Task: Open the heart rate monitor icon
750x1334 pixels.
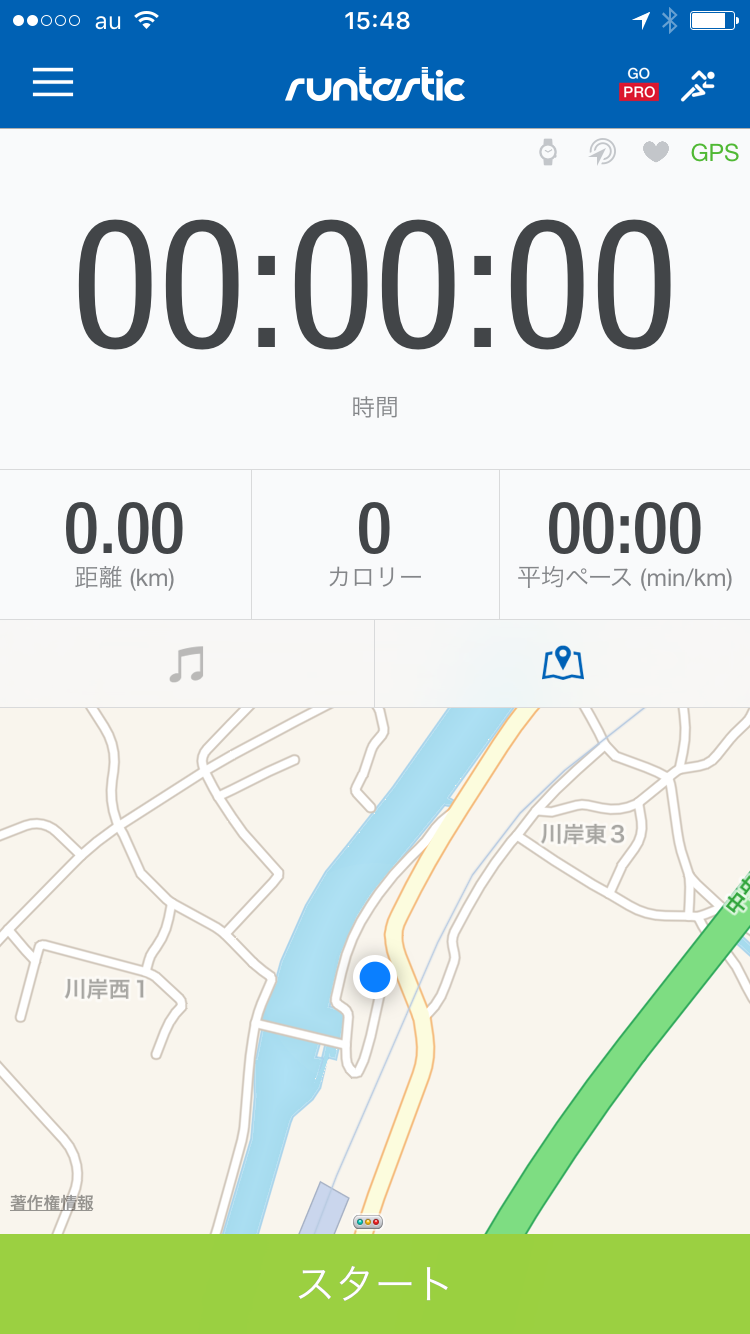Action: pos(656,152)
